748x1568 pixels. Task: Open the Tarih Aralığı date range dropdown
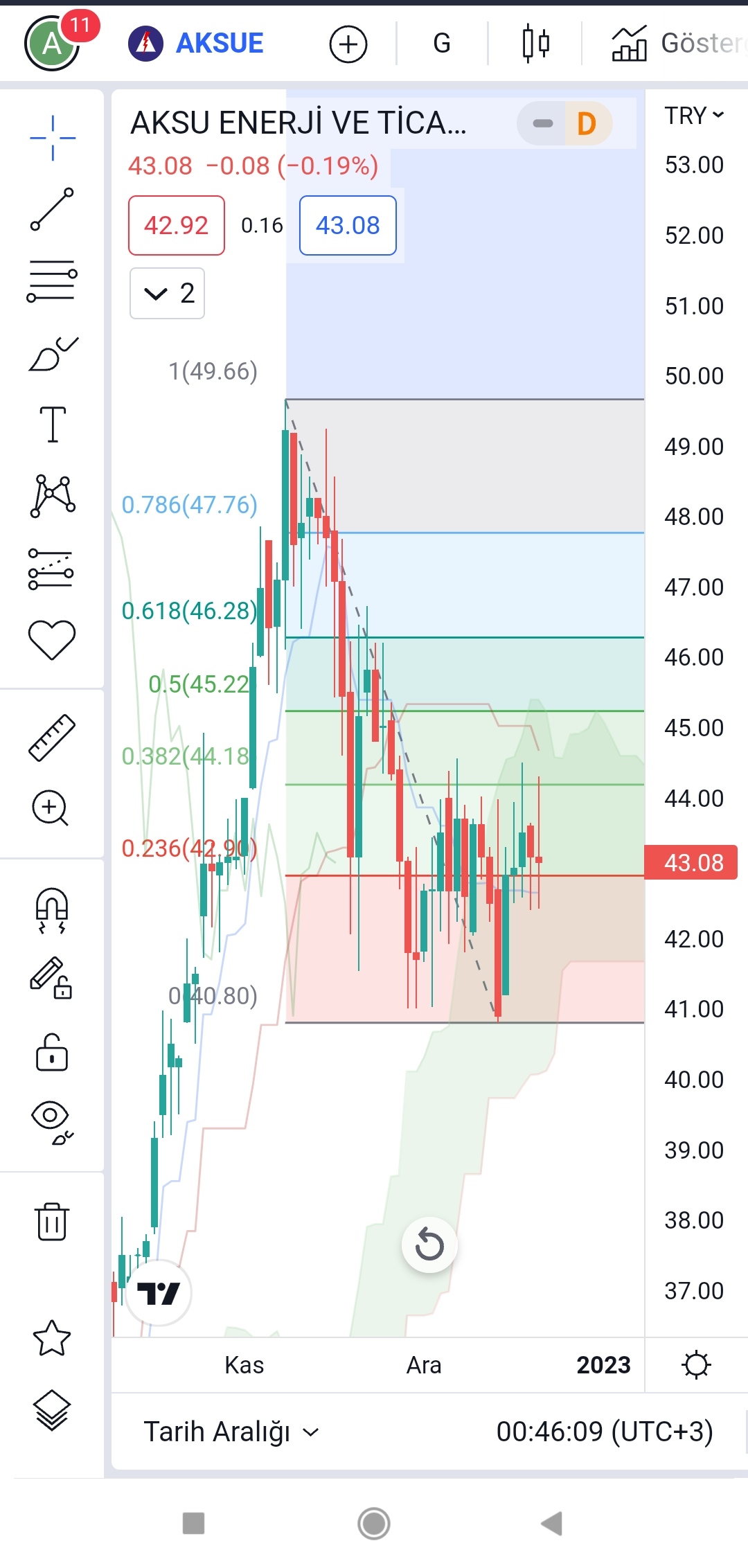[231, 1432]
